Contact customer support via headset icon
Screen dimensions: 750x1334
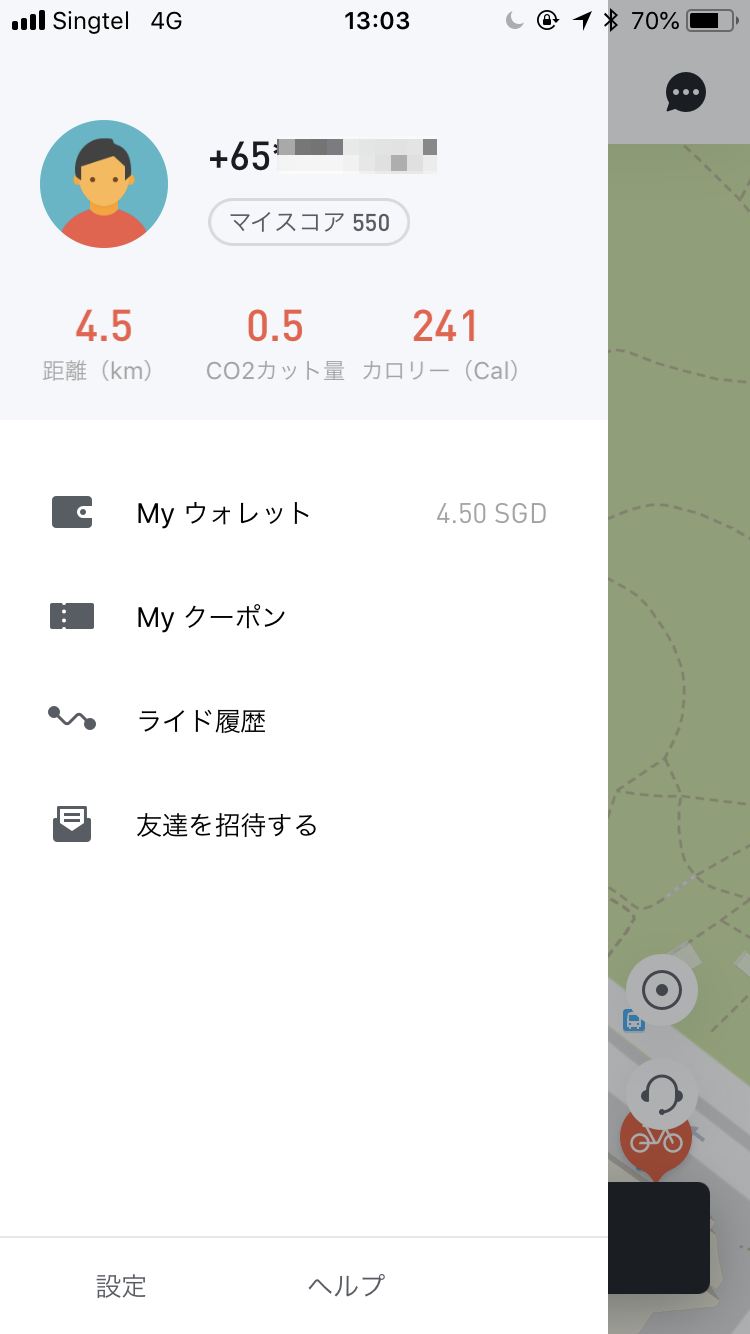click(x=662, y=1094)
